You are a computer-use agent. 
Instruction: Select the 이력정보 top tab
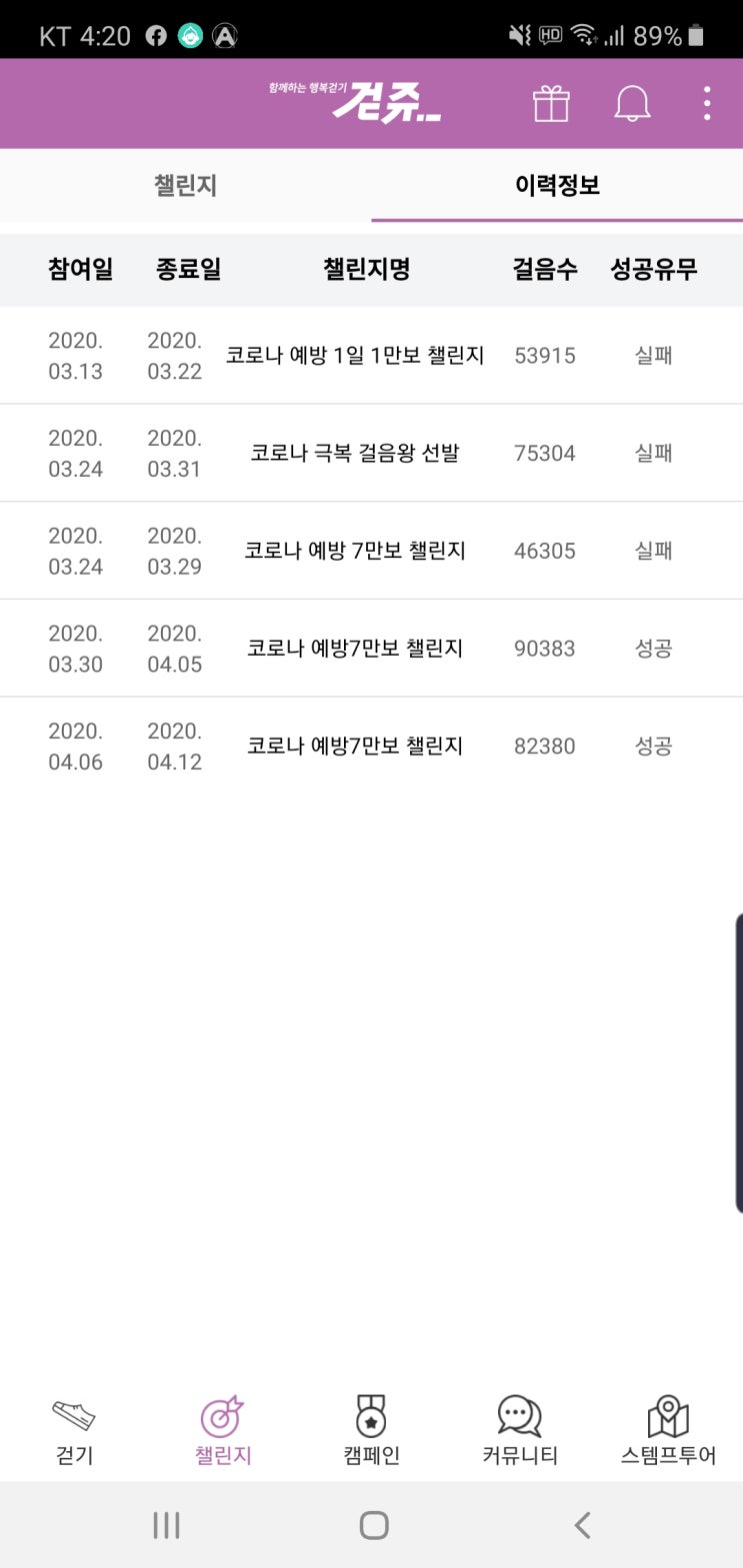pos(557,185)
